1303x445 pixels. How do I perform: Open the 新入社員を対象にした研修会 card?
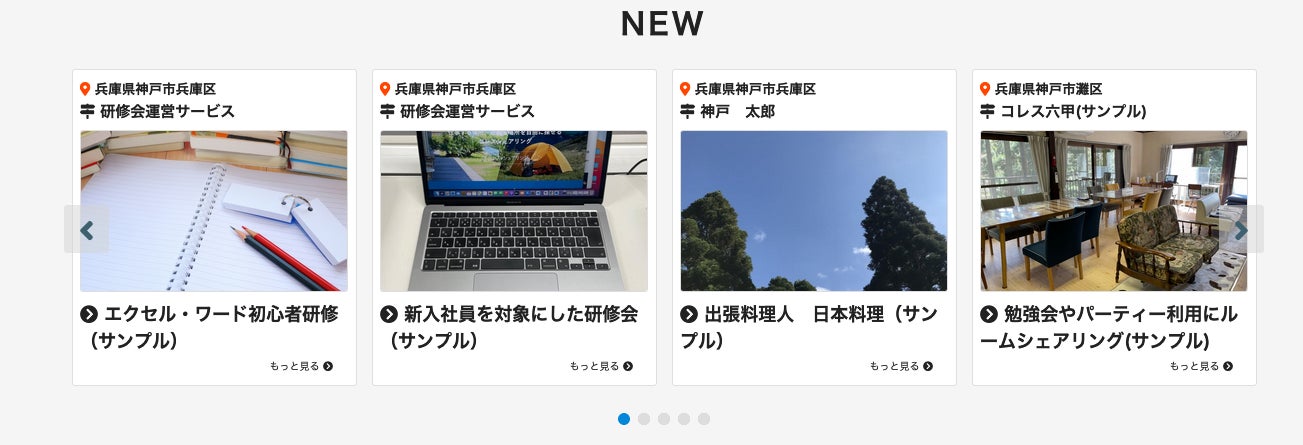[514, 227]
